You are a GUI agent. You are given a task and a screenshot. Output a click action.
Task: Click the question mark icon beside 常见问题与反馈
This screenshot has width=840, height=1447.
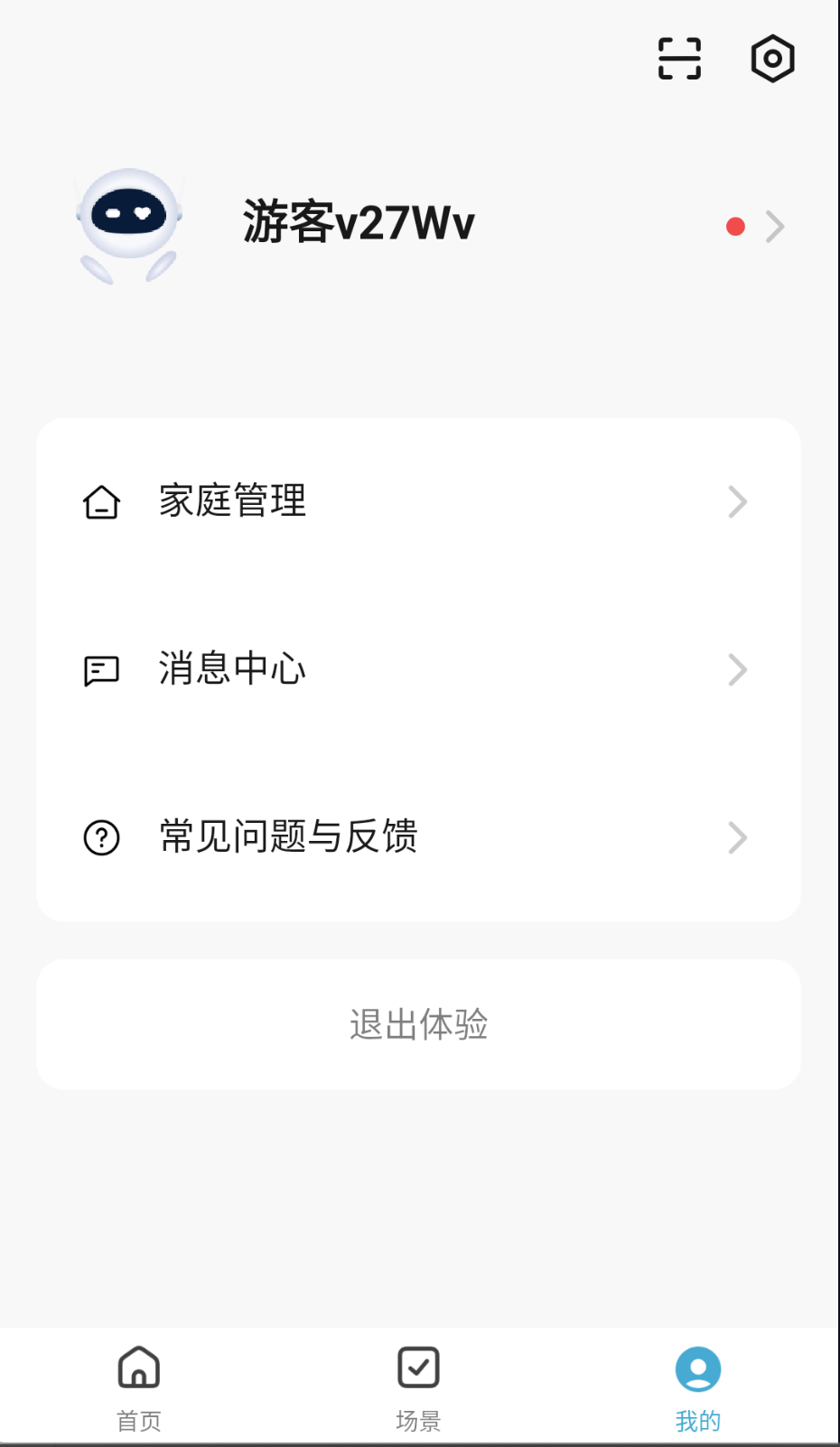click(100, 838)
